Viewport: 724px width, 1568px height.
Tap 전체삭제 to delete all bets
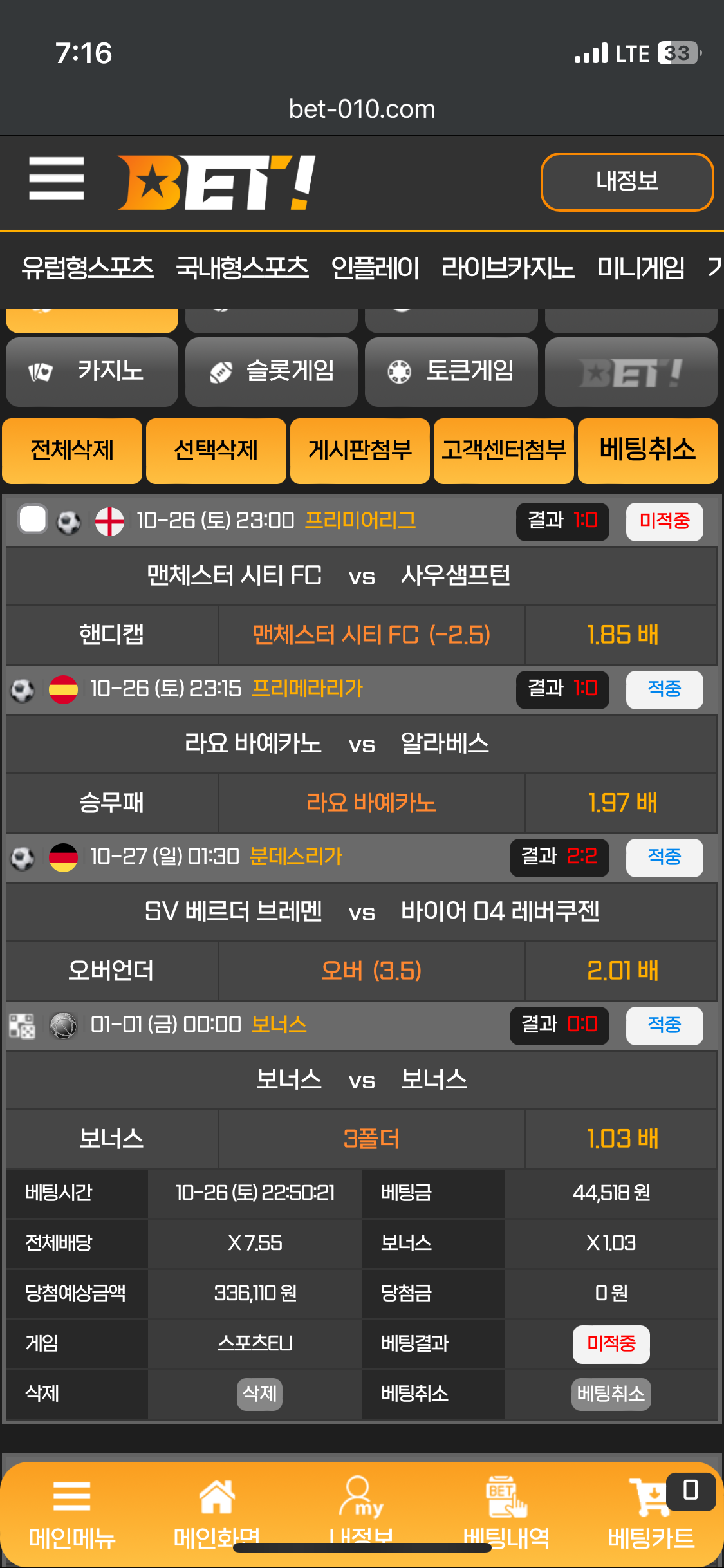72,451
